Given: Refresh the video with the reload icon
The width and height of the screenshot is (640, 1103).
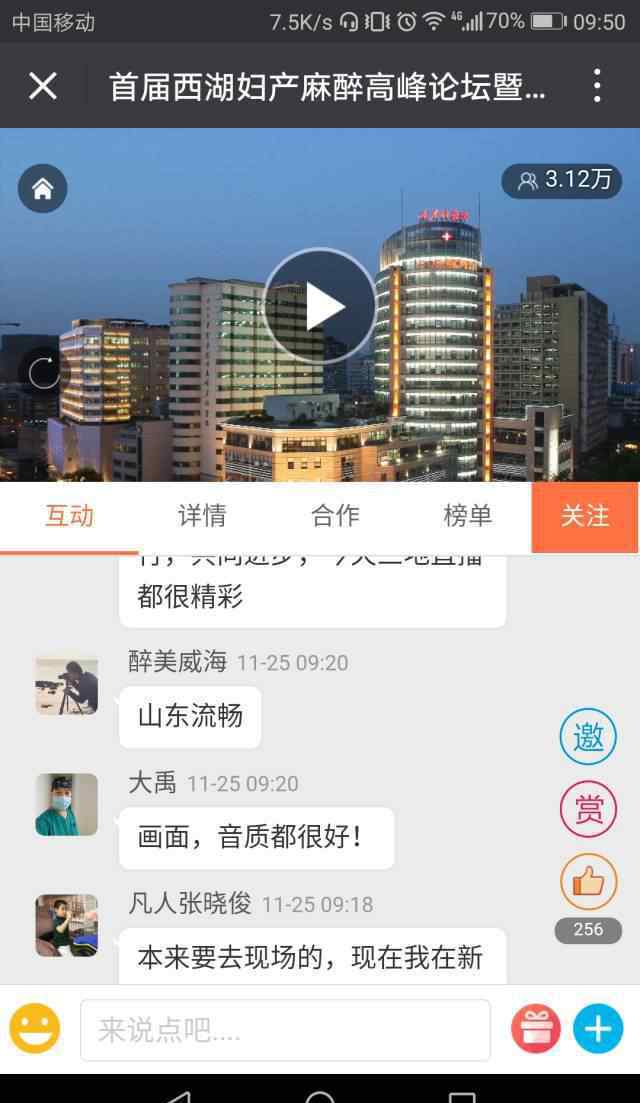Looking at the screenshot, I should pos(44,373).
